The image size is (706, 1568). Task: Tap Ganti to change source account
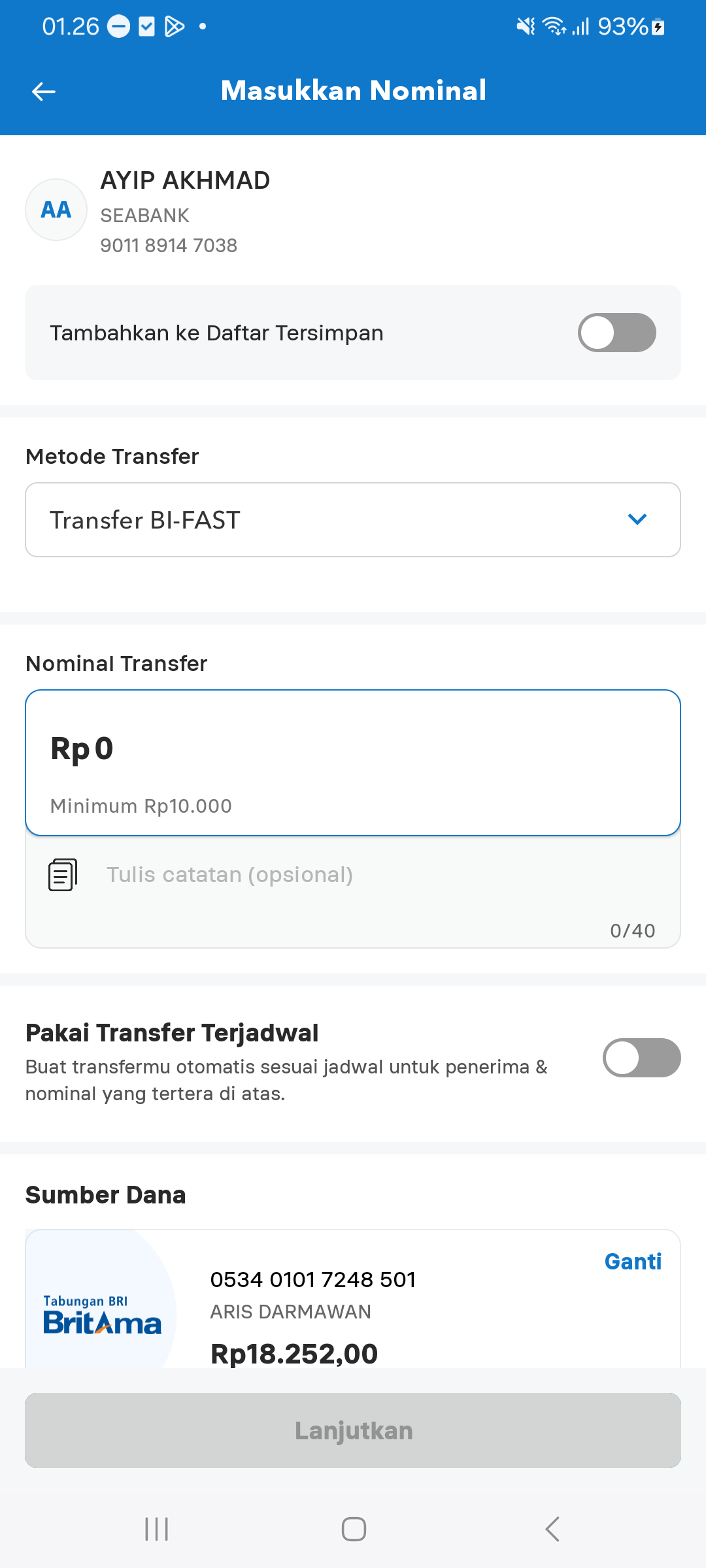pos(632,1262)
